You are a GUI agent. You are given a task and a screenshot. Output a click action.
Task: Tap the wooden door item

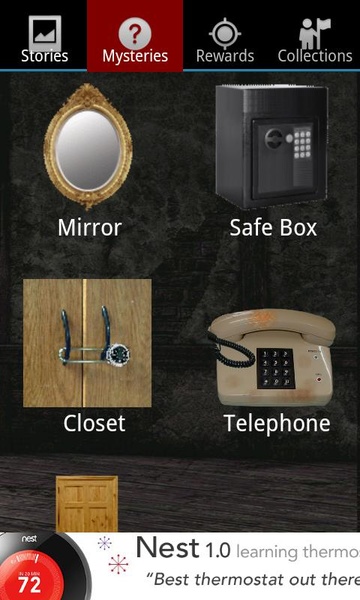pyautogui.click(x=87, y=504)
